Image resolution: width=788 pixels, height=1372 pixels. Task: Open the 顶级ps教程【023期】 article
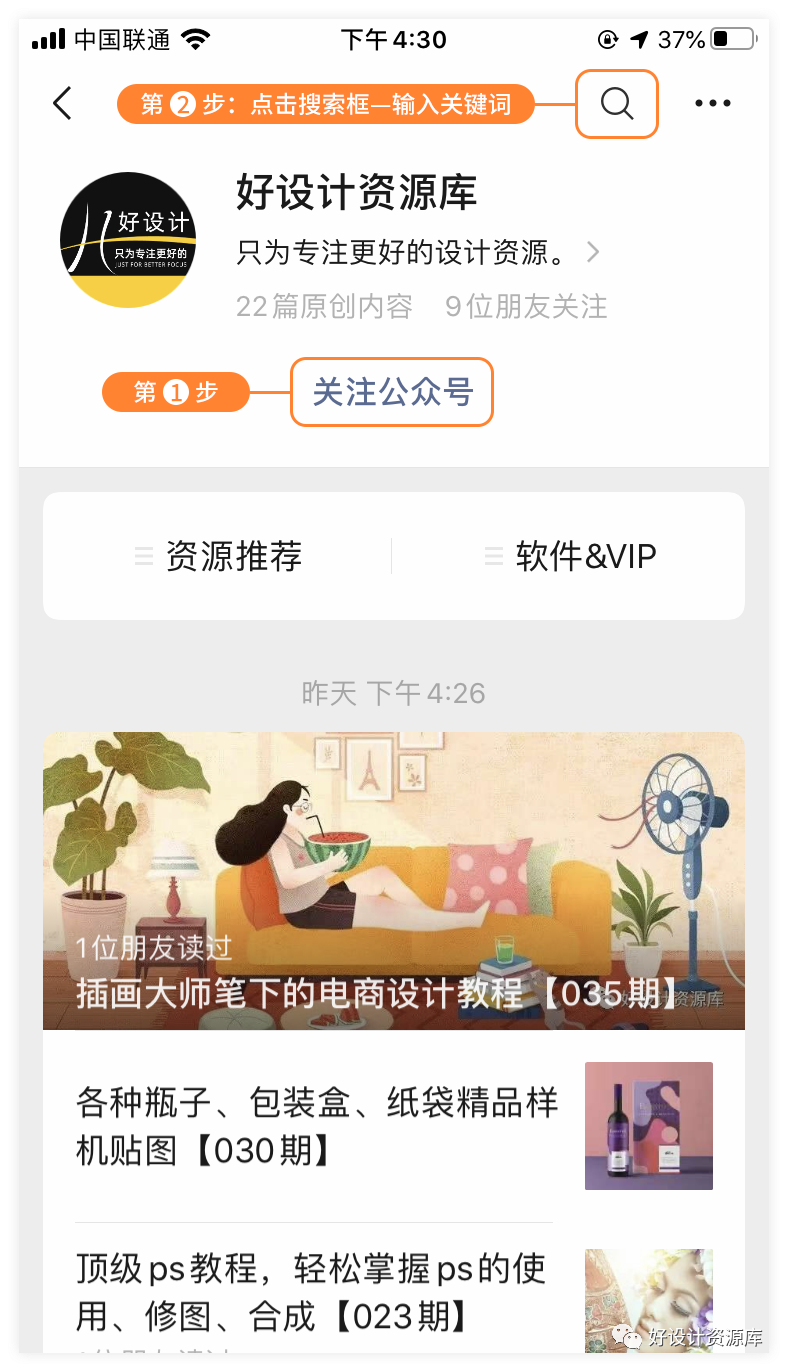coord(394,1290)
